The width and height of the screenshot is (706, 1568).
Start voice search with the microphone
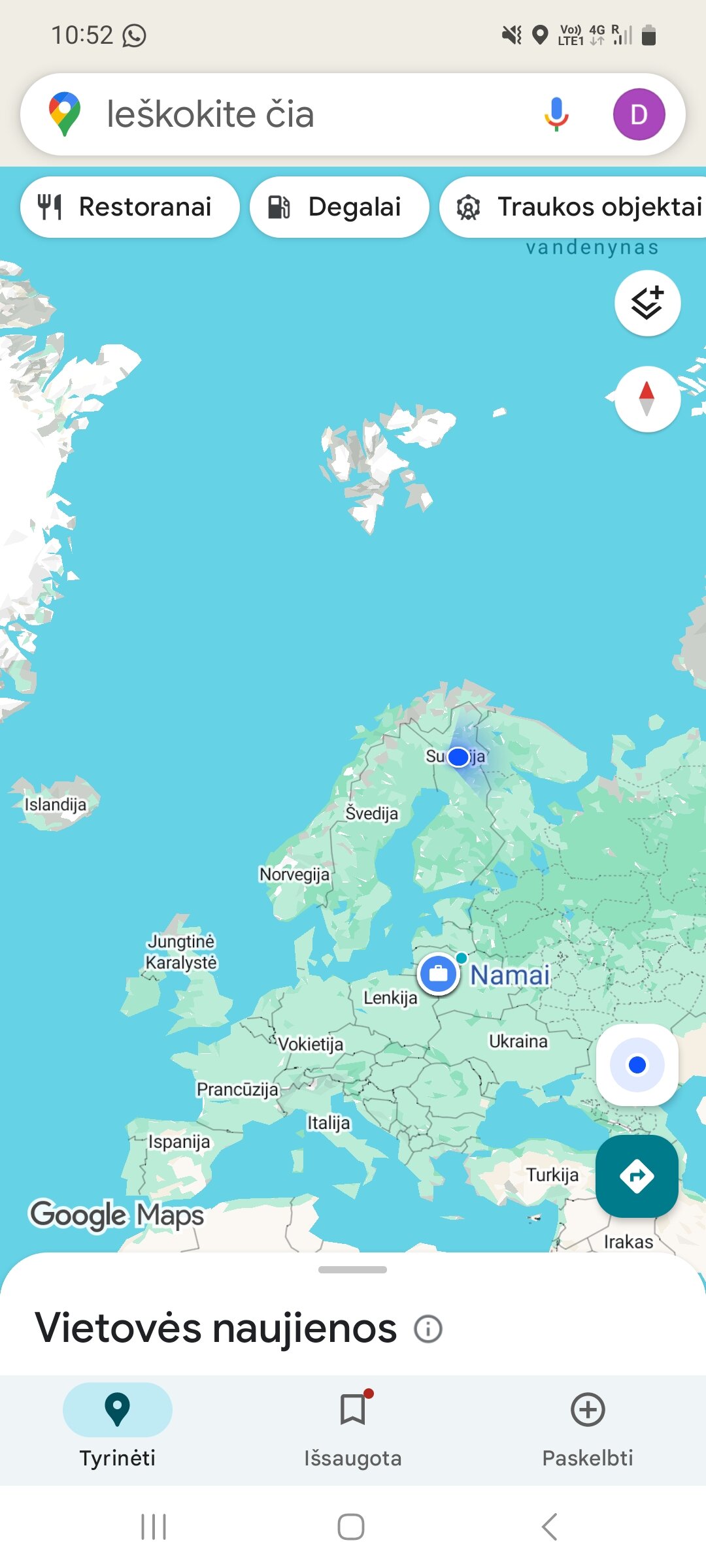pyautogui.click(x=556, y=114)
